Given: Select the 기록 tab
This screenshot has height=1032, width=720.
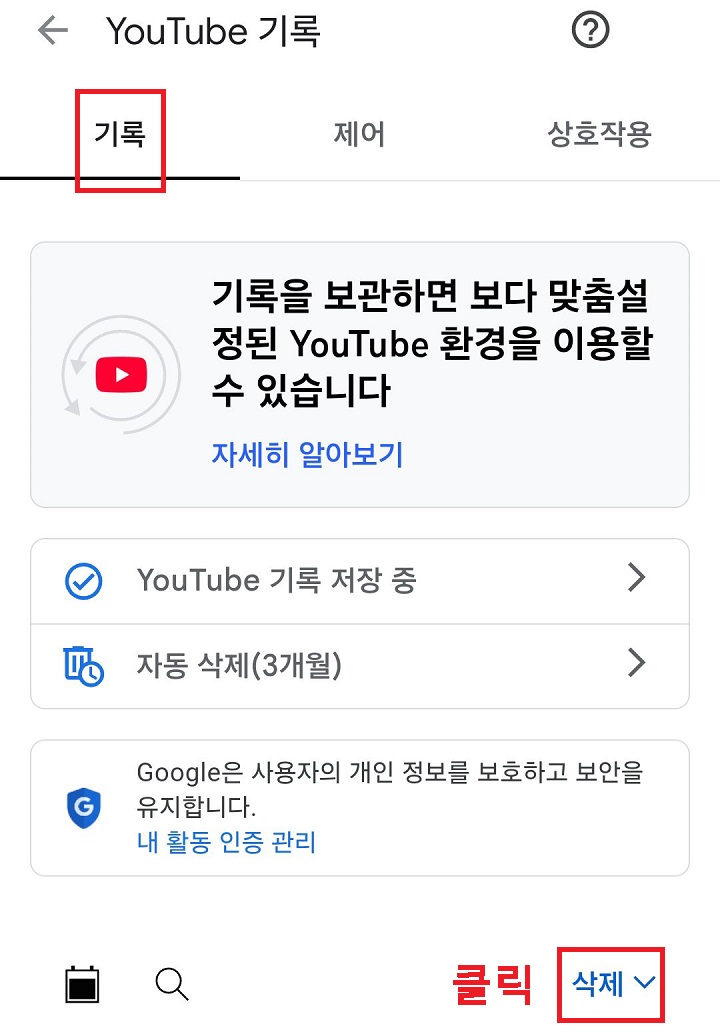Looking at the screenshot, I should click(120, 135).
